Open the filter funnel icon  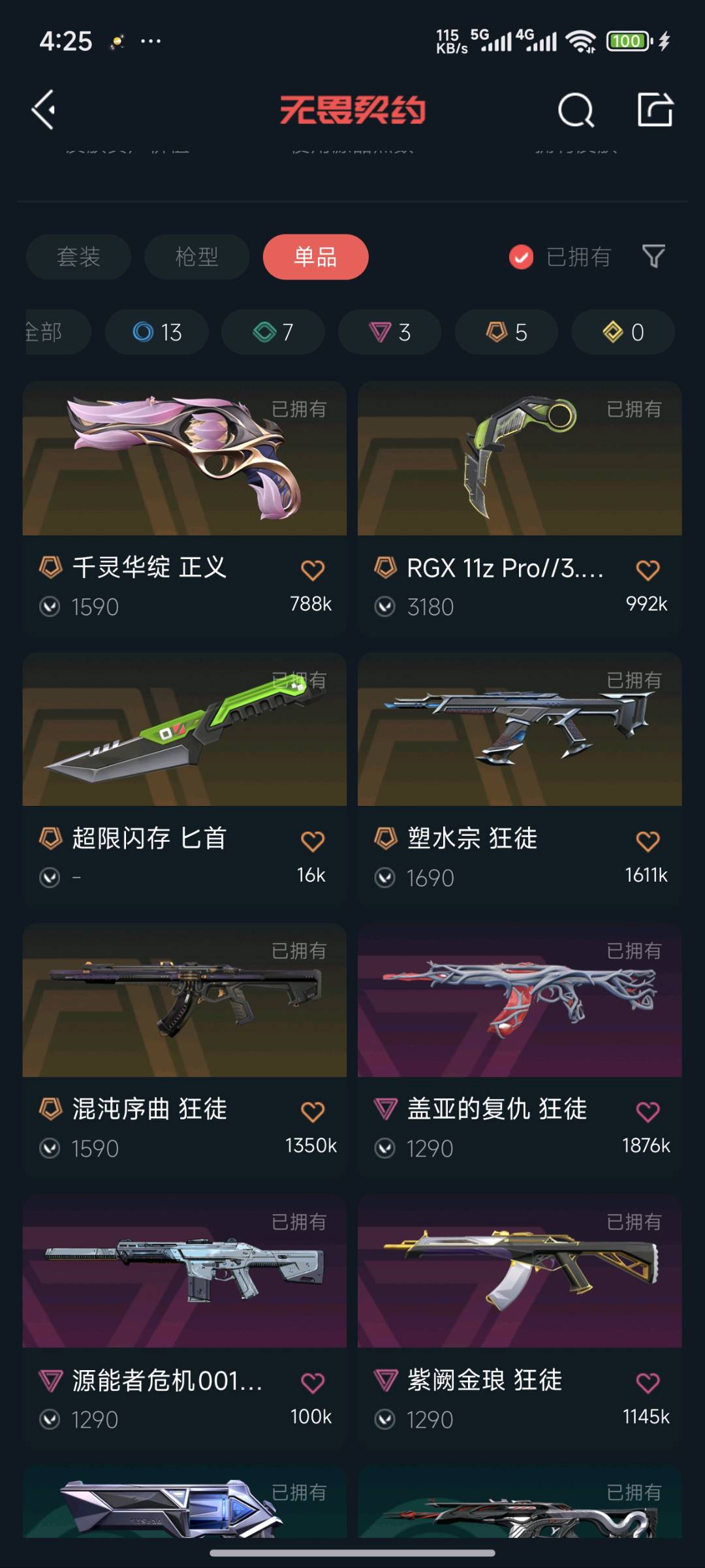653,256
